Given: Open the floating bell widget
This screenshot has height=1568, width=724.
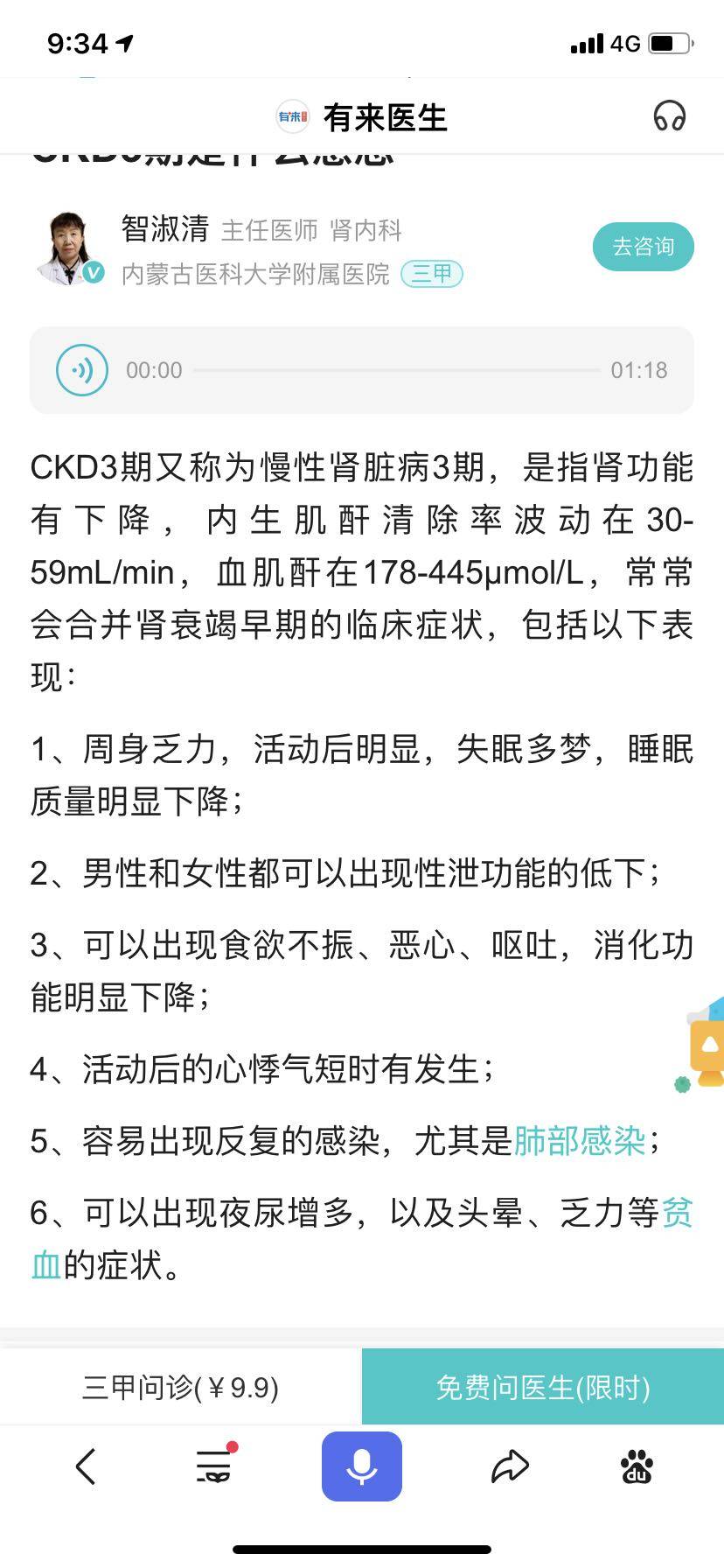Looking at the screenshot, I should pos(707,1046).
